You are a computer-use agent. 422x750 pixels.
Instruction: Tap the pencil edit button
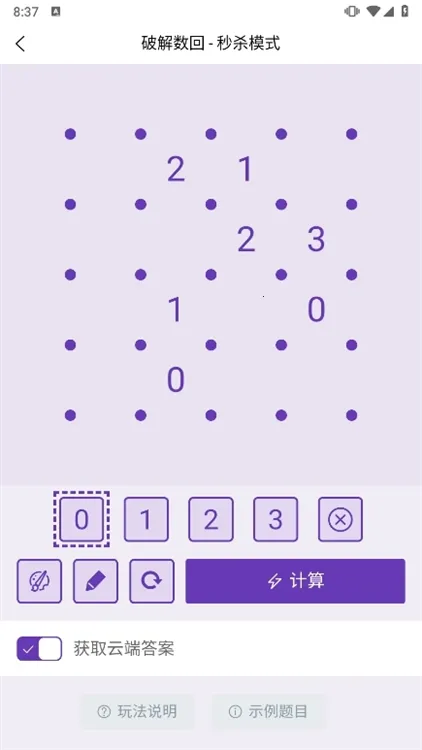click(95, 581)
